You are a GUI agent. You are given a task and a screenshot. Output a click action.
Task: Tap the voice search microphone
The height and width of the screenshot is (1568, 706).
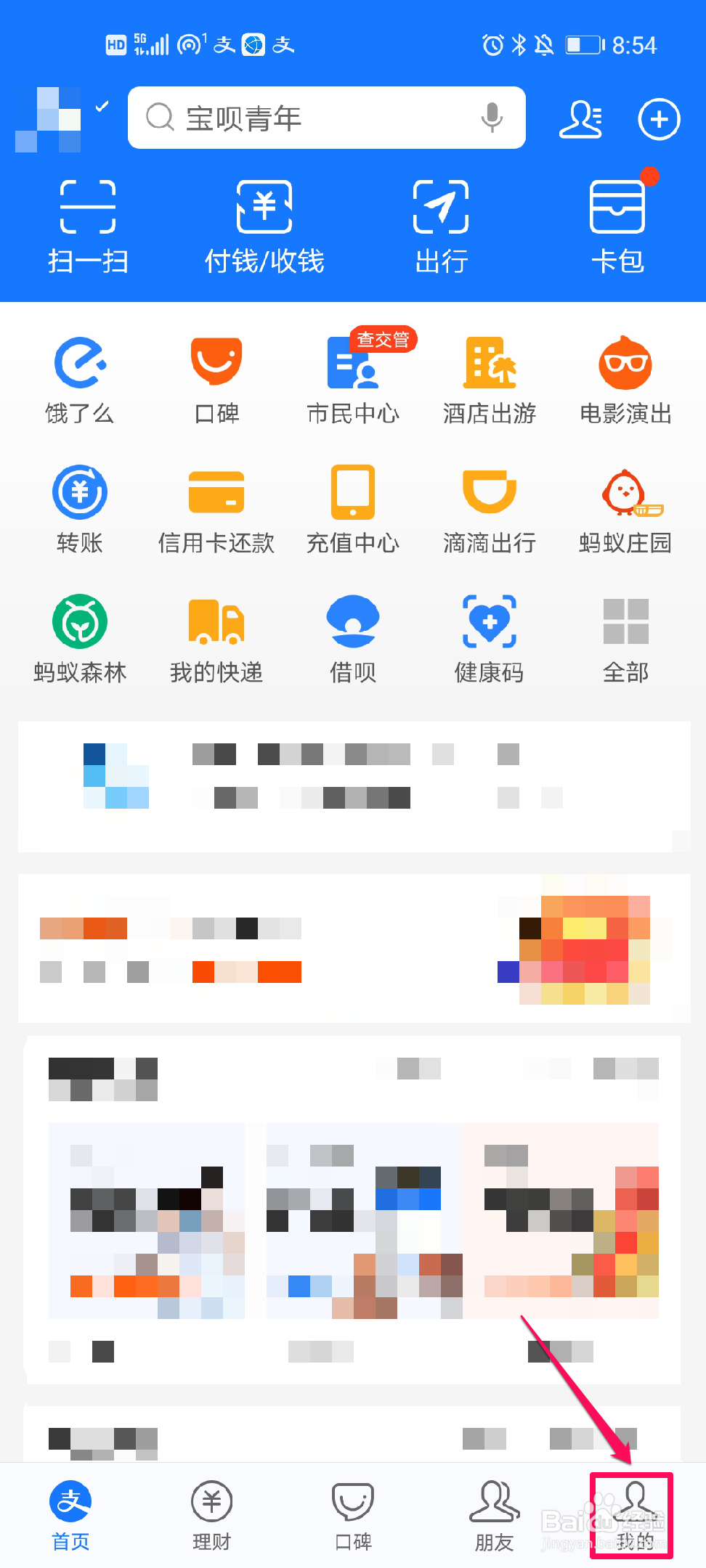(x=493, y=118)
